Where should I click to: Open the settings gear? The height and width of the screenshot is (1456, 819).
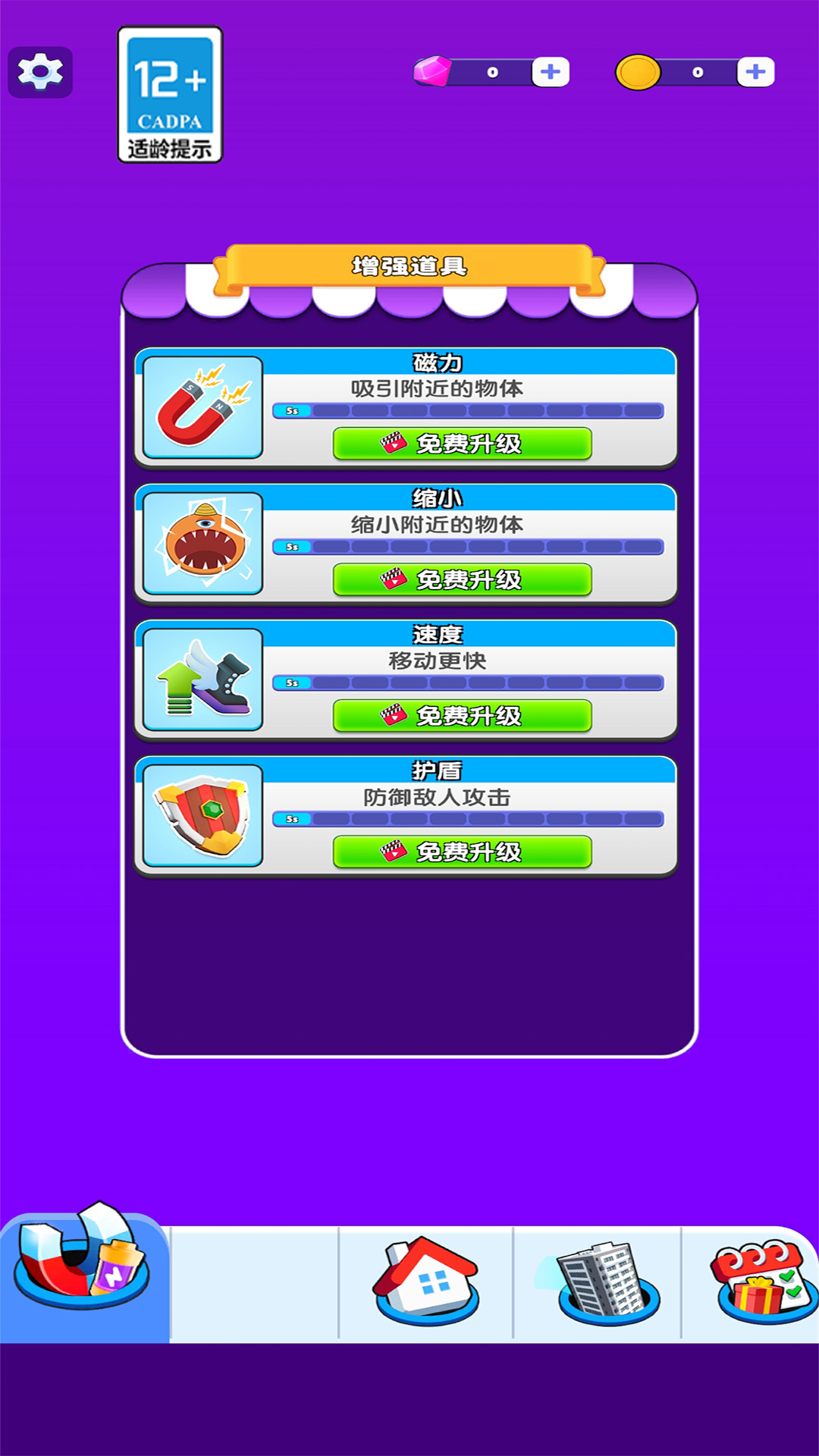click(x=40, y=72)
